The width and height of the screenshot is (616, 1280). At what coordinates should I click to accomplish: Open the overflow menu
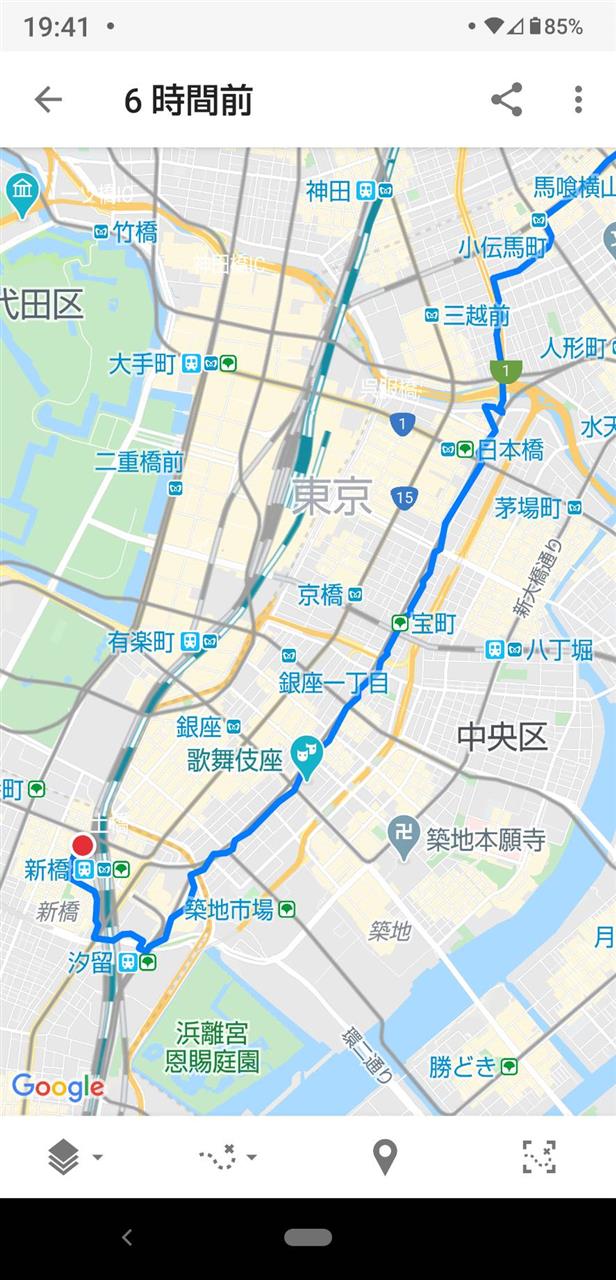[578, 99]
